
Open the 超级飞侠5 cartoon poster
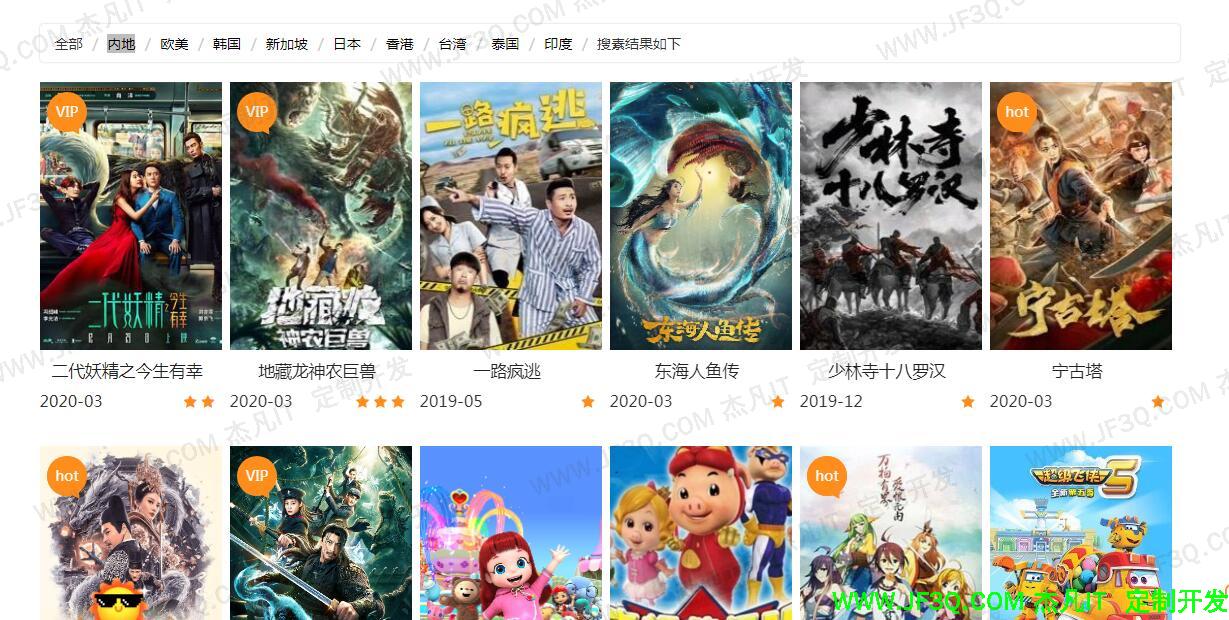(x=1080, y=532)
